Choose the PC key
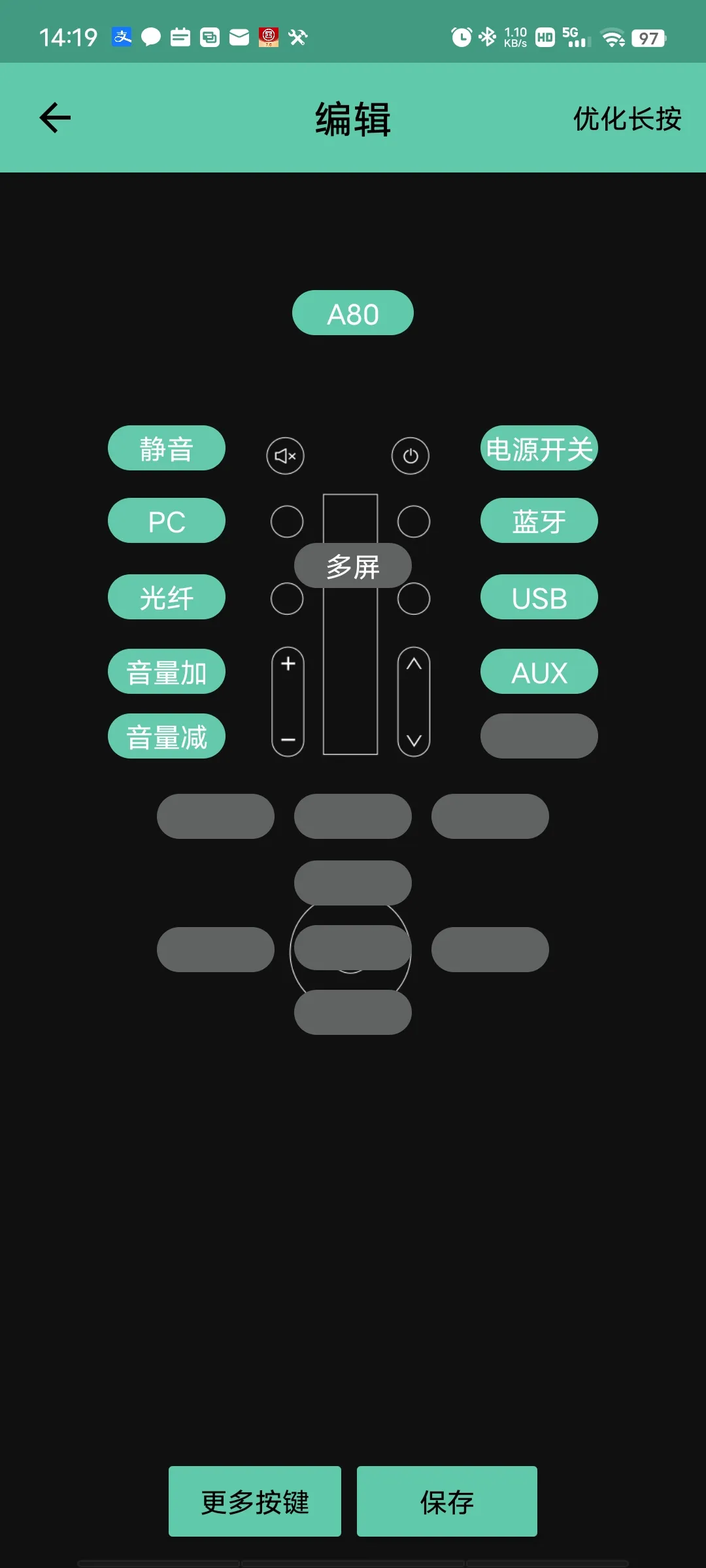 click(167, 521)
